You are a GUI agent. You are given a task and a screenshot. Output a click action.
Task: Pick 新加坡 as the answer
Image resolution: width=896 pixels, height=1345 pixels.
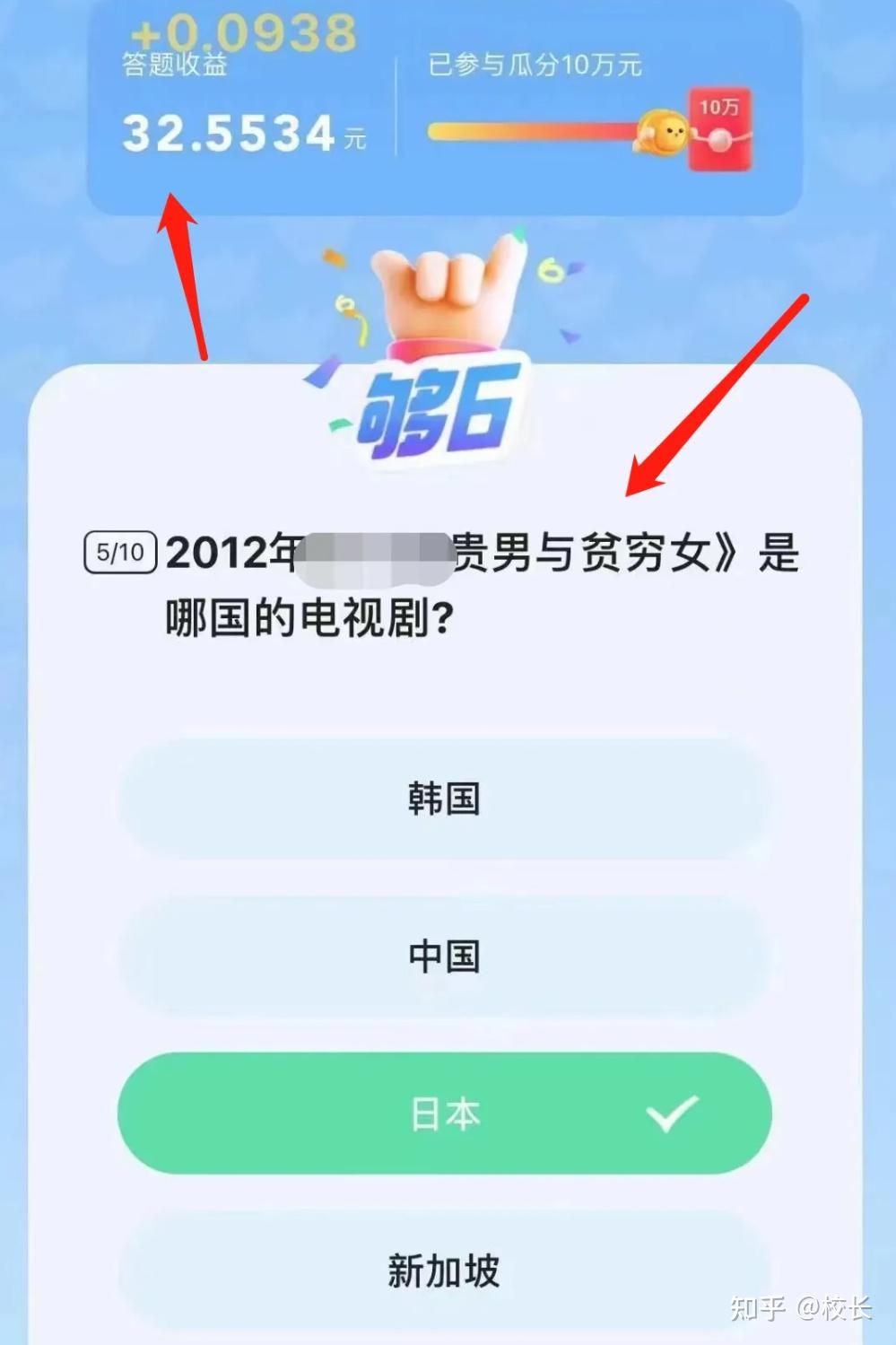point(444,1271)
